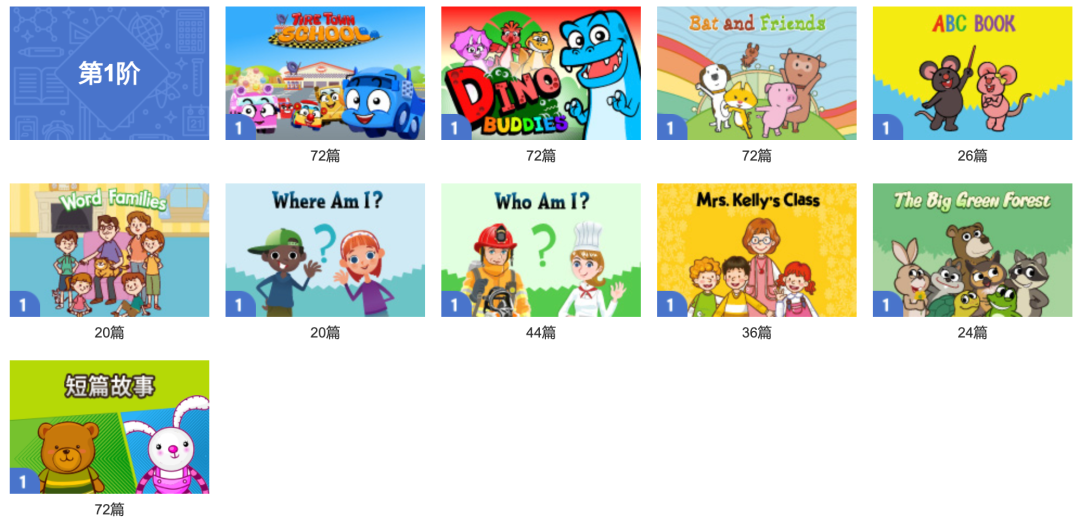The image size is (1080, 522).
Task: Open the Tire Town School series
Action: click(x=325, y=73)
